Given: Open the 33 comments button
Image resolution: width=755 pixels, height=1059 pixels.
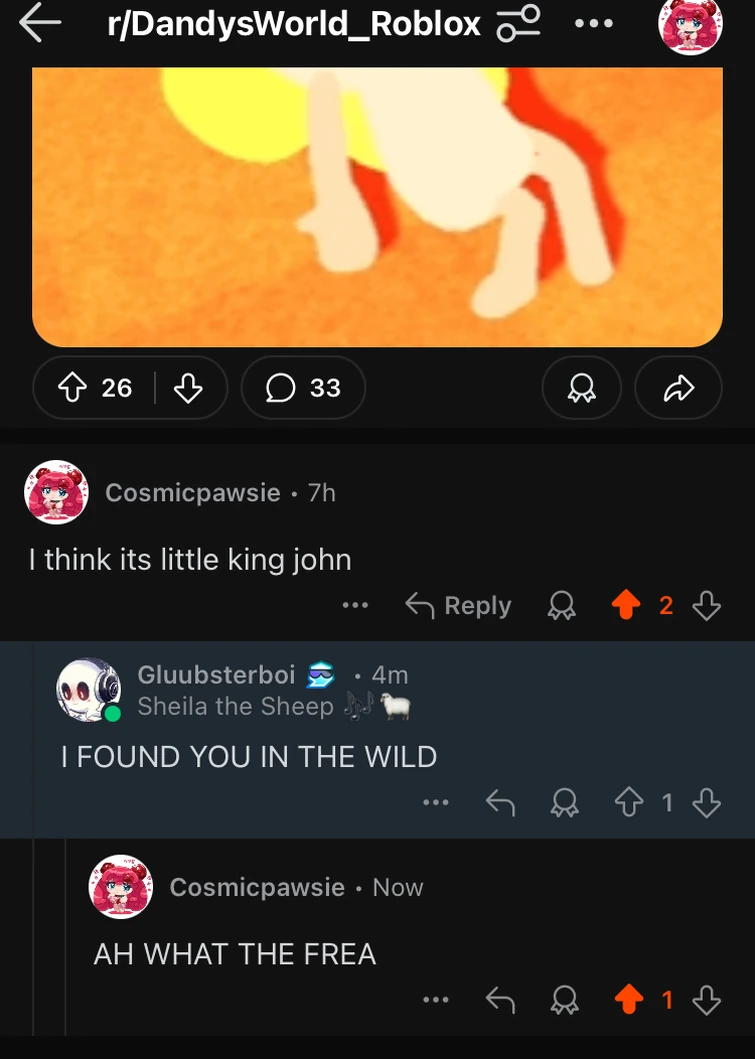Looking at the screenshot, I should pyautogui.click(x=303, y=388).
